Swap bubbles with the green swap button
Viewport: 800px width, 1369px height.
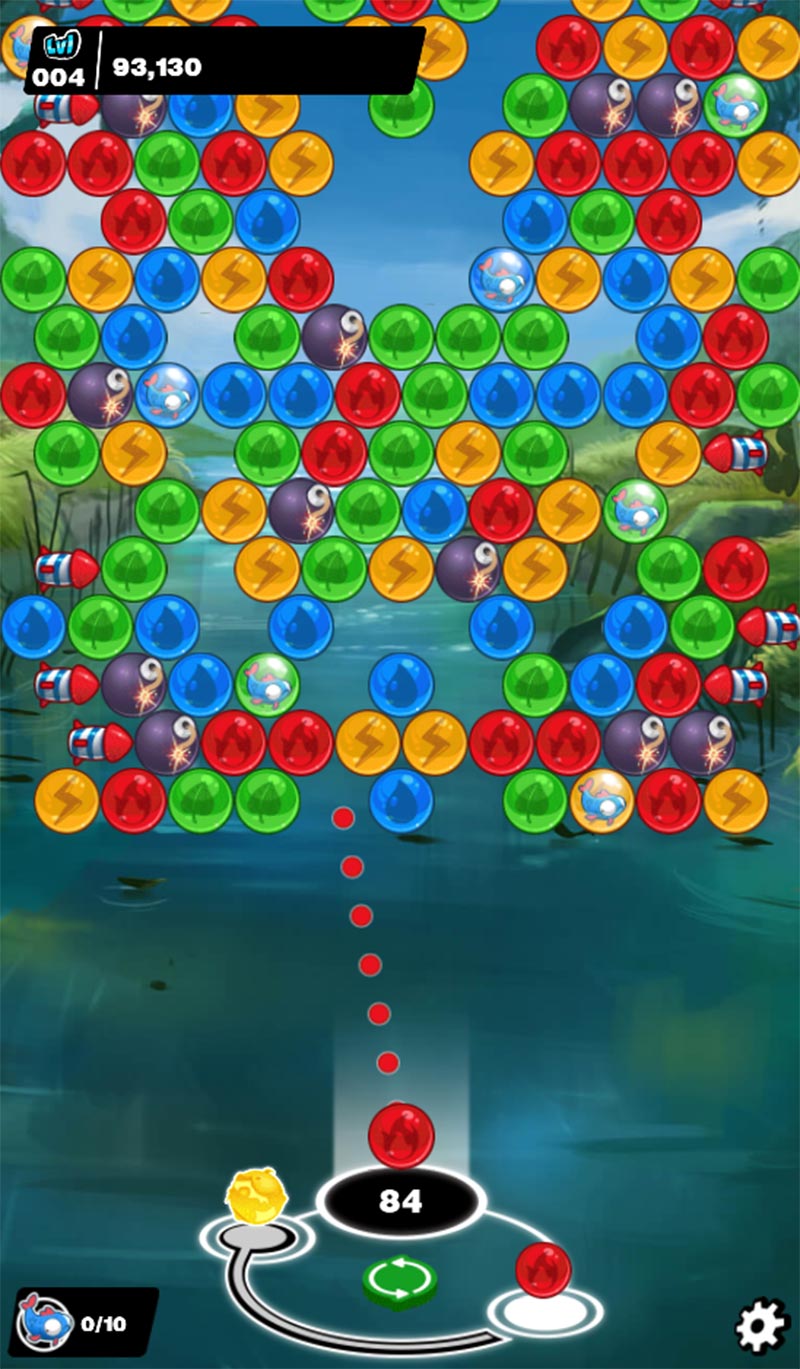click(400, 1279)
